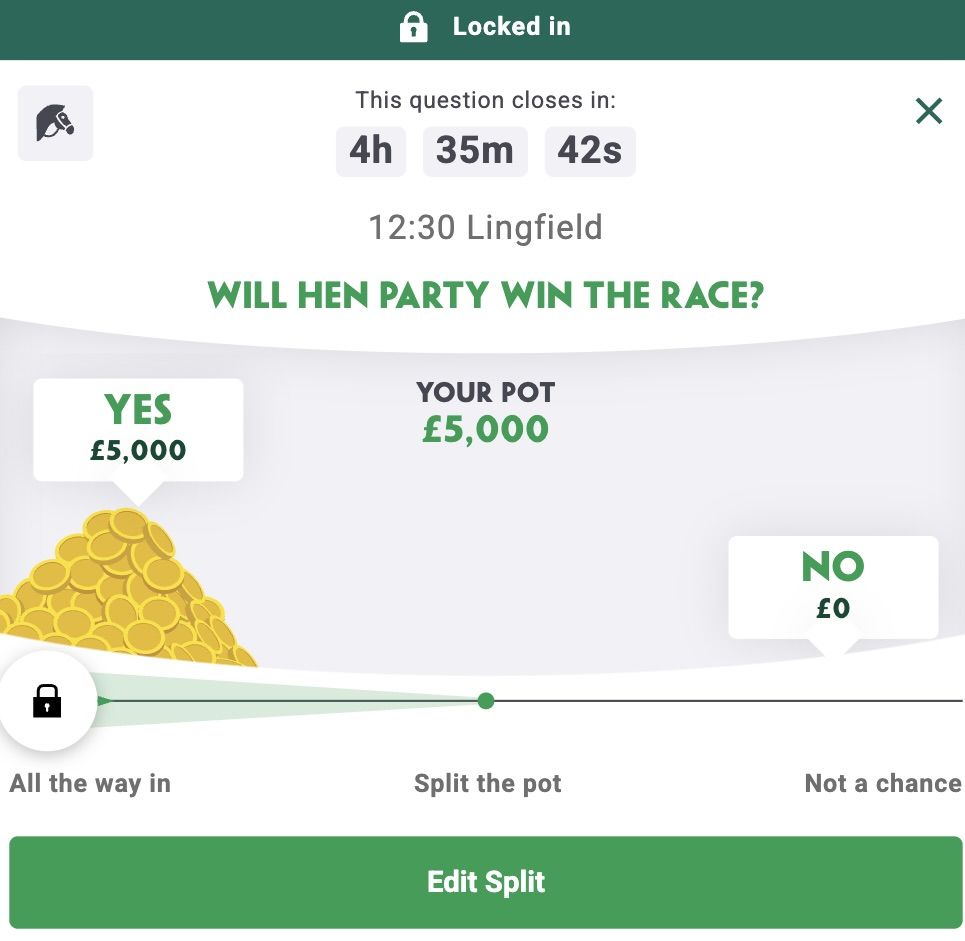Image resolution: width=965 pixels, height=941 pixels.
Task: Tap the Edit Split button
Action: tap(486, 882)
